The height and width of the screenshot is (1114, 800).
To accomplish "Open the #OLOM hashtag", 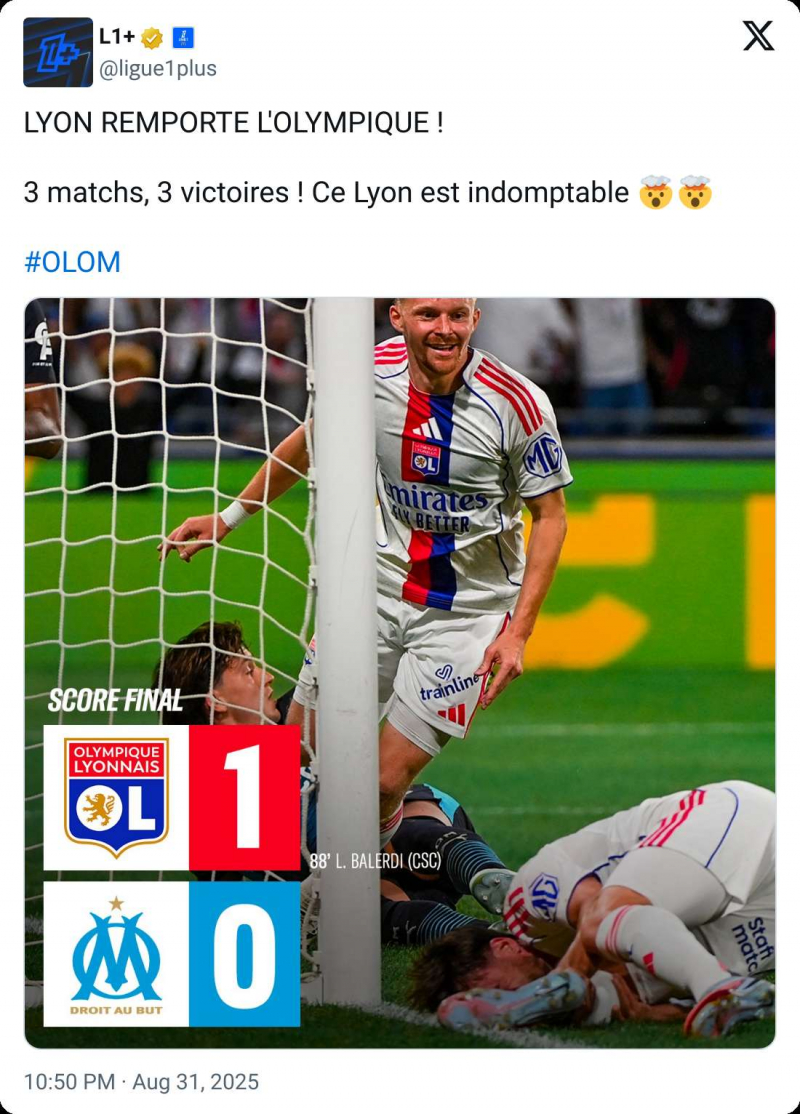I will [72, 262].
